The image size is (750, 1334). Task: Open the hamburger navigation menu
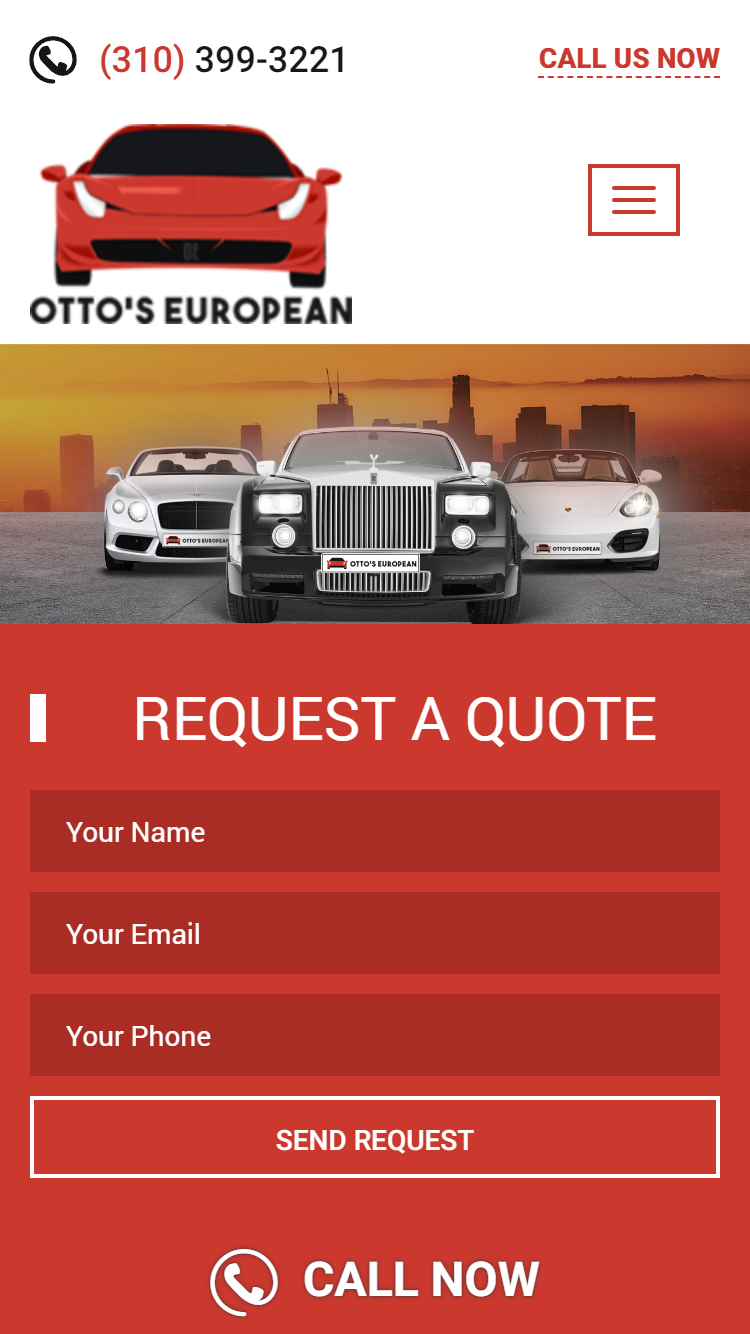coord(633,200)
